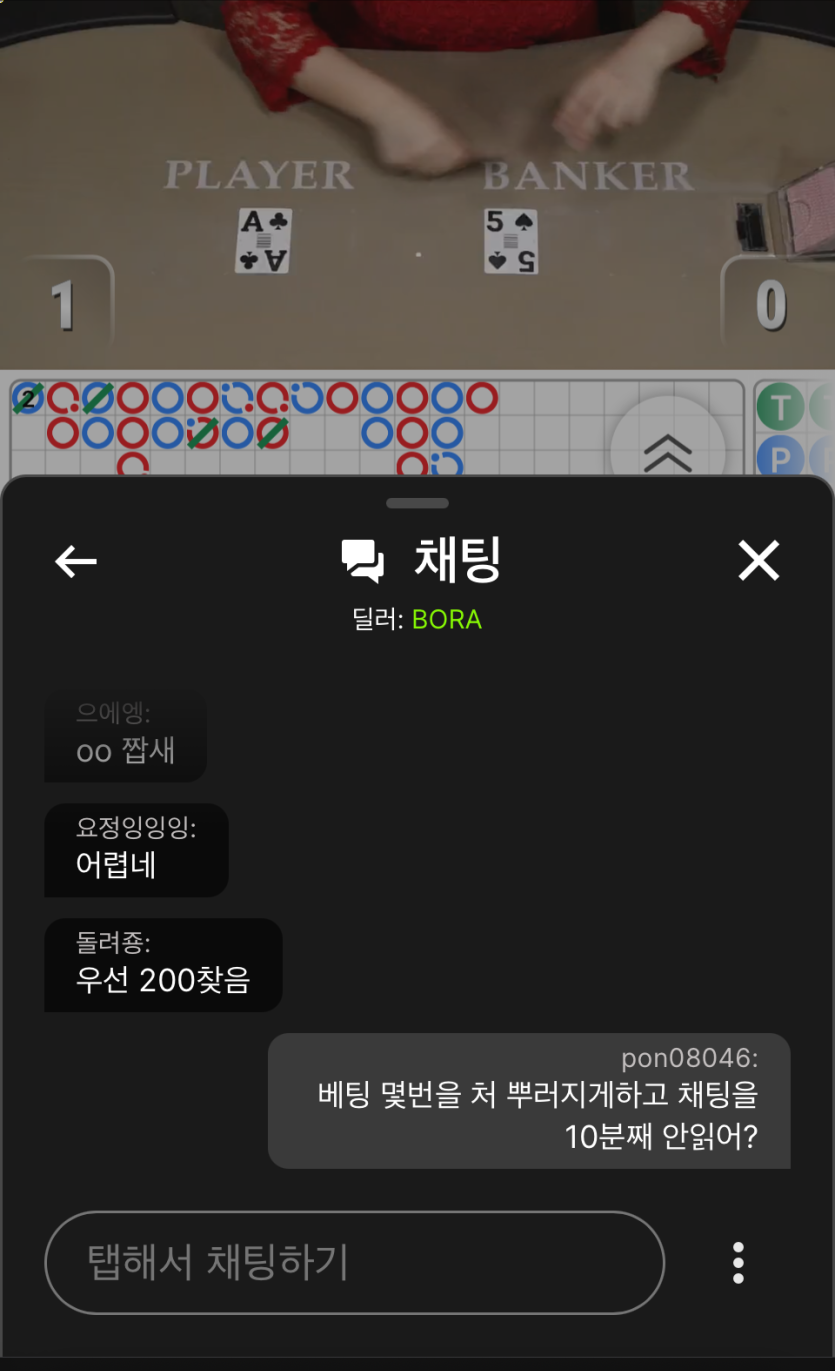Close the 채팅 panel
Image resolution: width=835 pixels, height=1371 pixels.
point(758,561)
